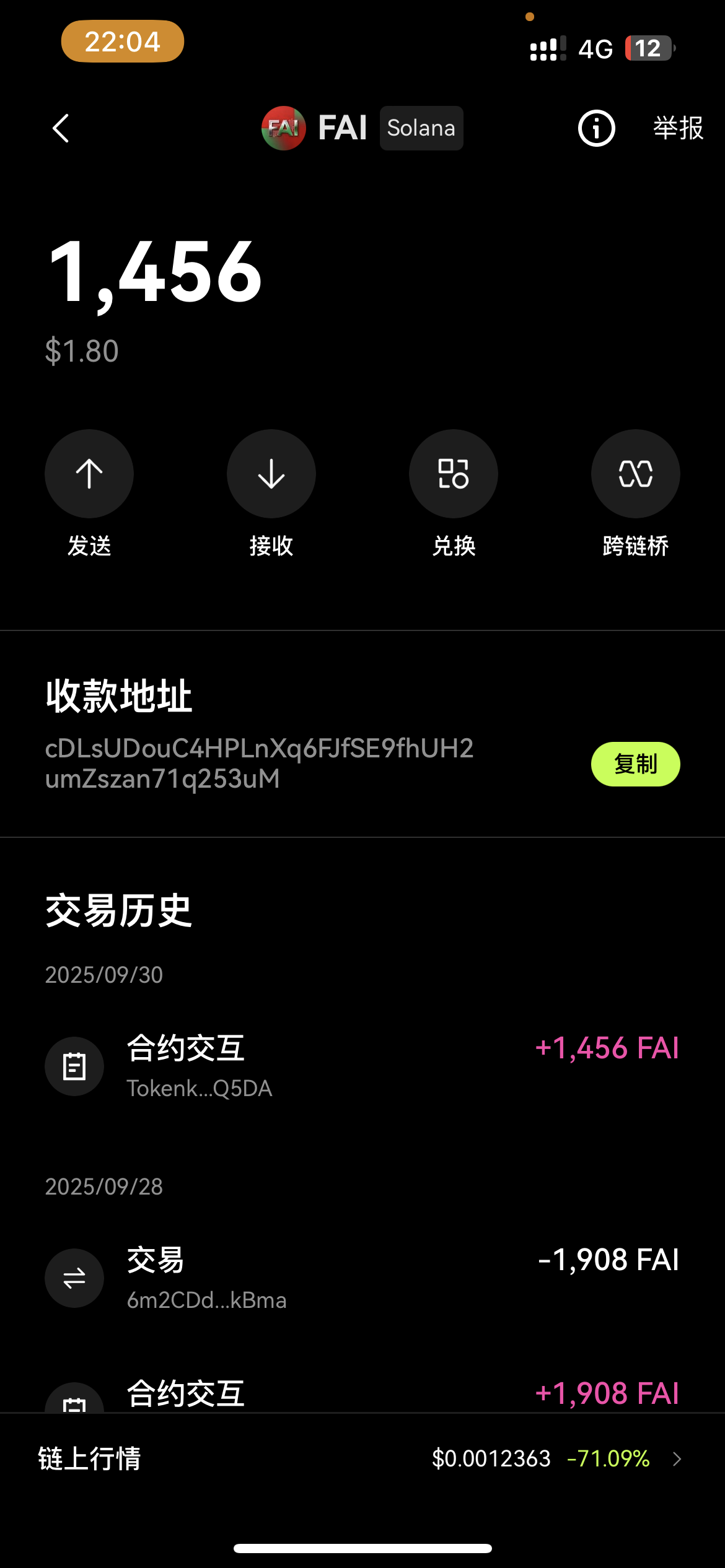Viewport: 725px width, 1568px height.
Task: Tap the 发送 send button
Action: (89, 474)
